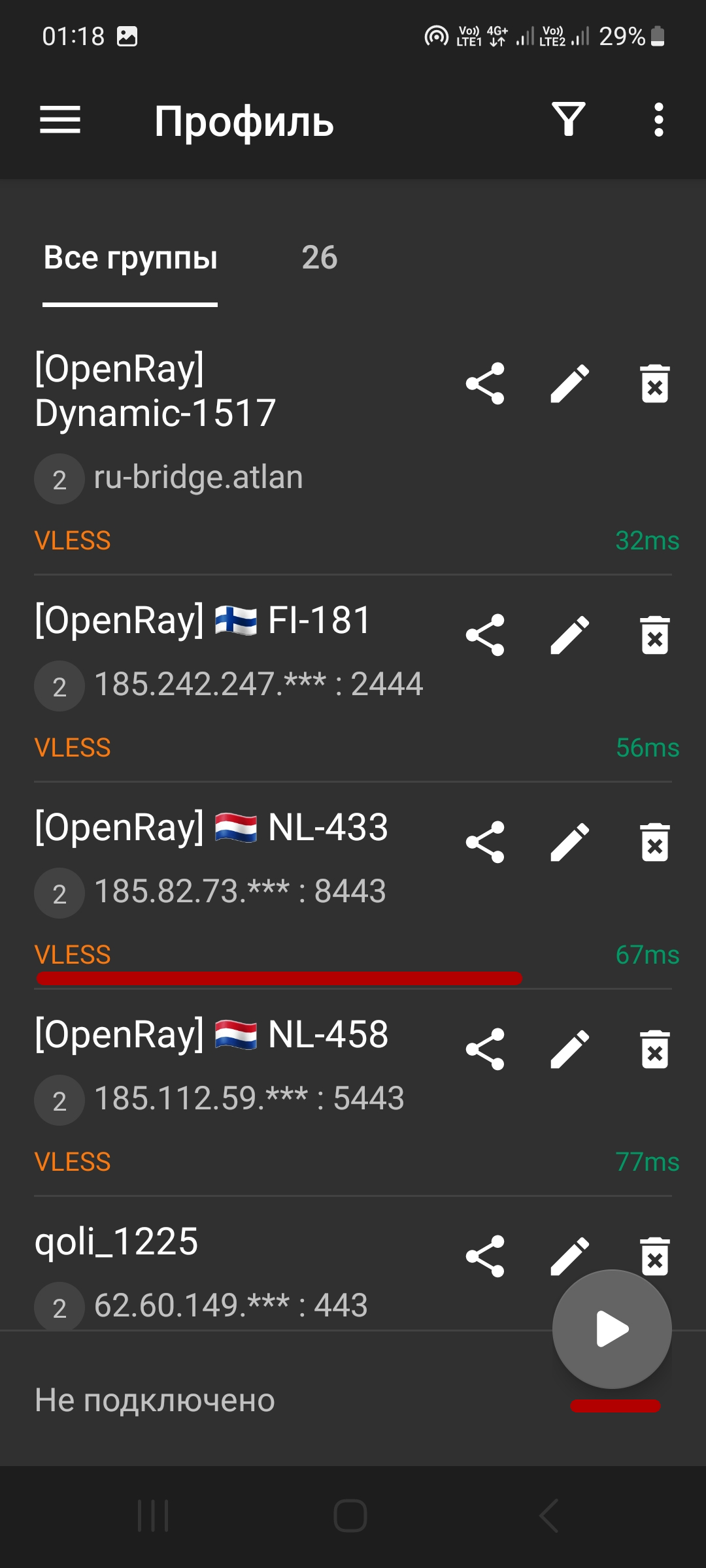Delete the NL-433 profile

click(x=654, y=842)
